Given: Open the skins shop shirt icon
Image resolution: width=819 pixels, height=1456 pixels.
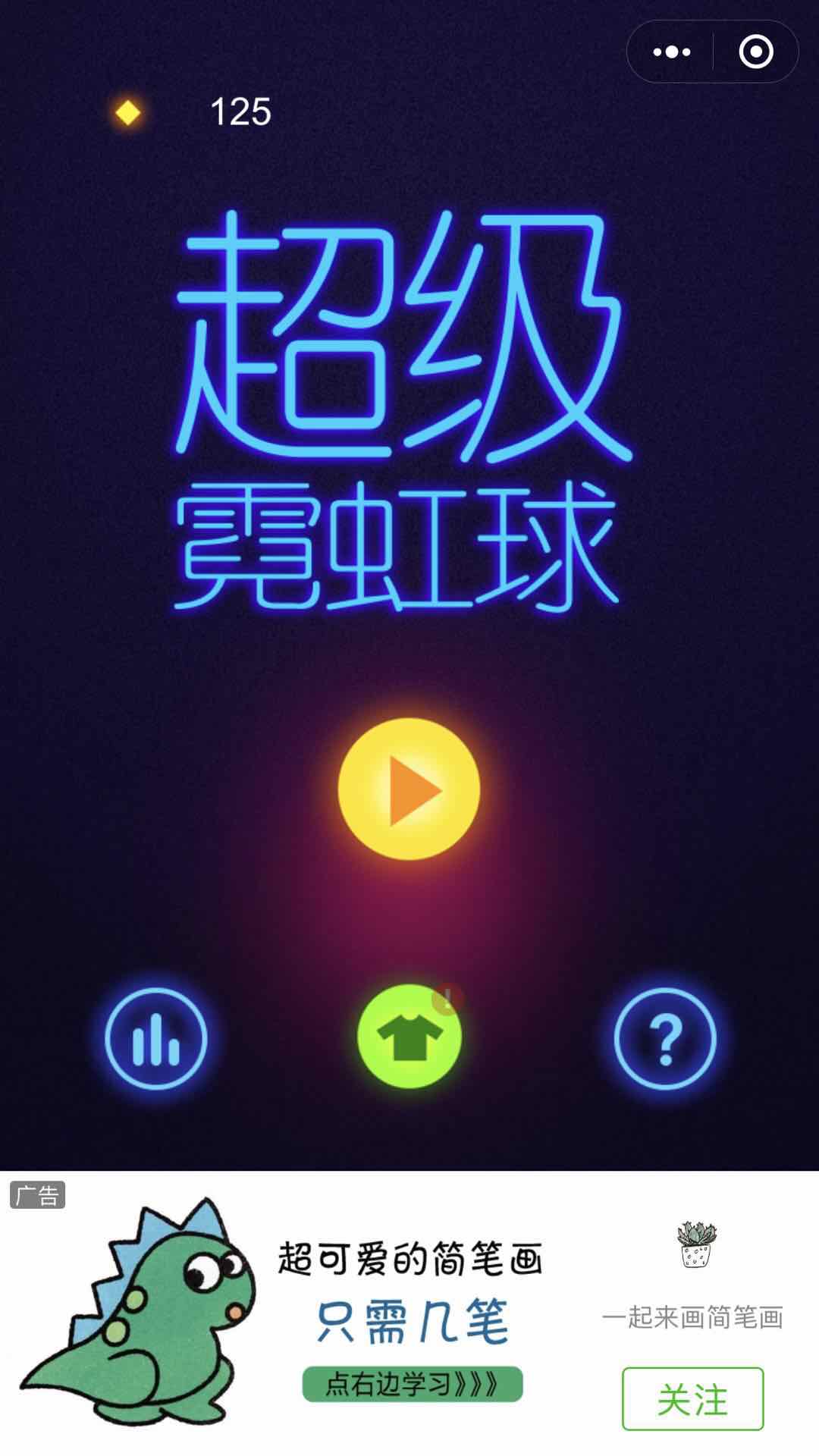Looking at the screenshot, I should (409, 1037).
